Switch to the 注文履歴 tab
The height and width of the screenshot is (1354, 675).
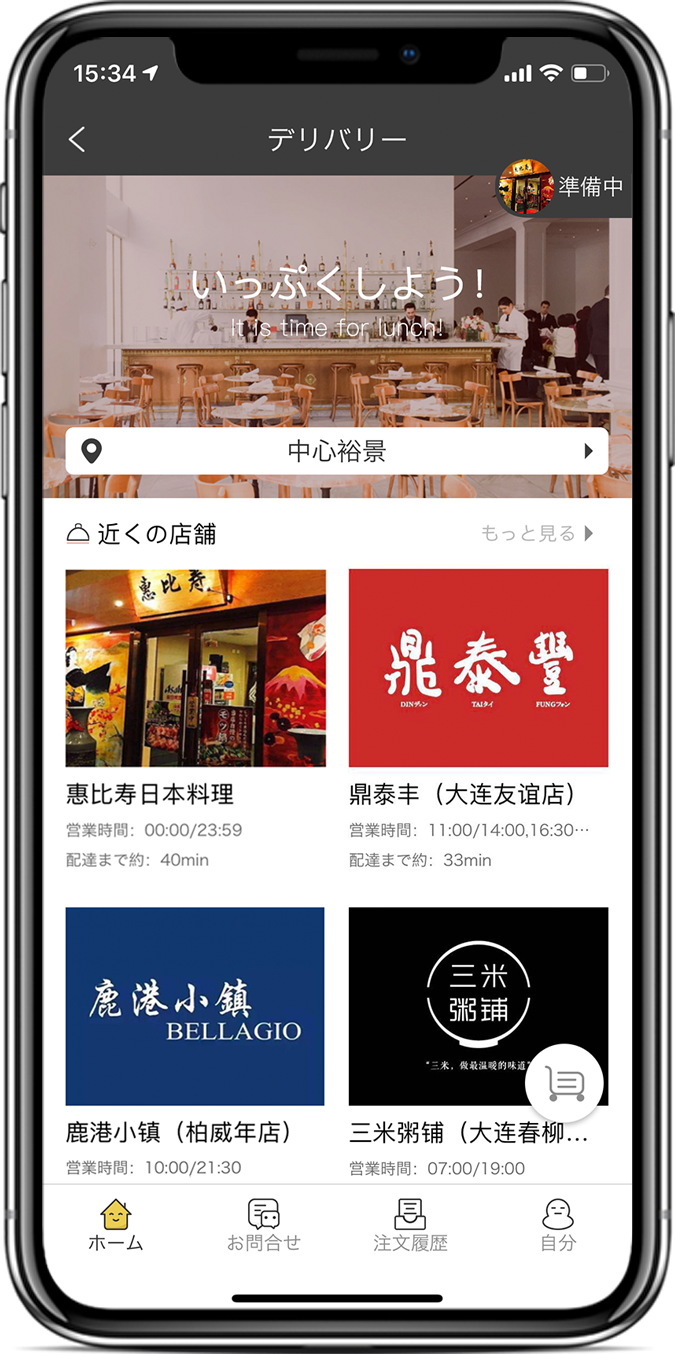click(410, 1225)
